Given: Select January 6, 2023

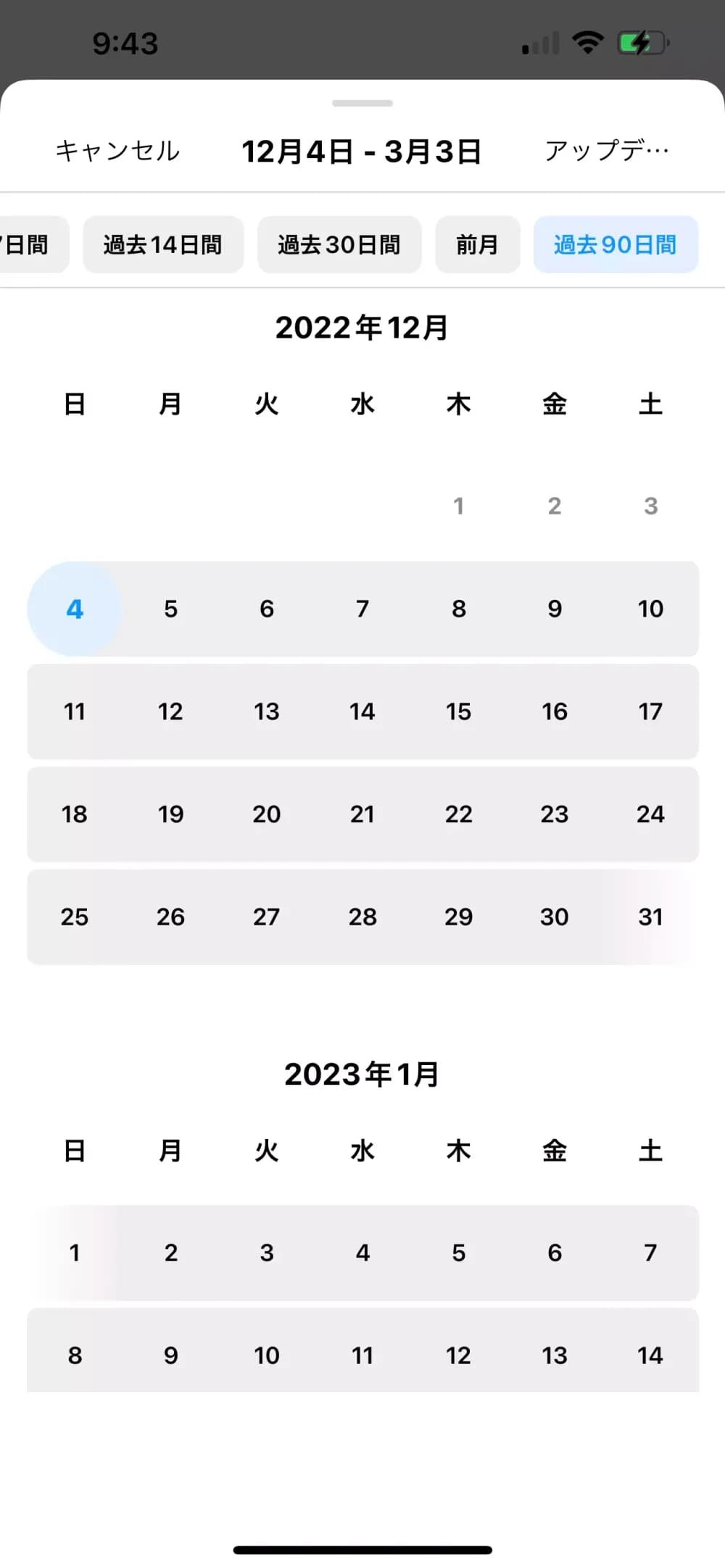Looking at the screenshot, I should coord(555,1253).
